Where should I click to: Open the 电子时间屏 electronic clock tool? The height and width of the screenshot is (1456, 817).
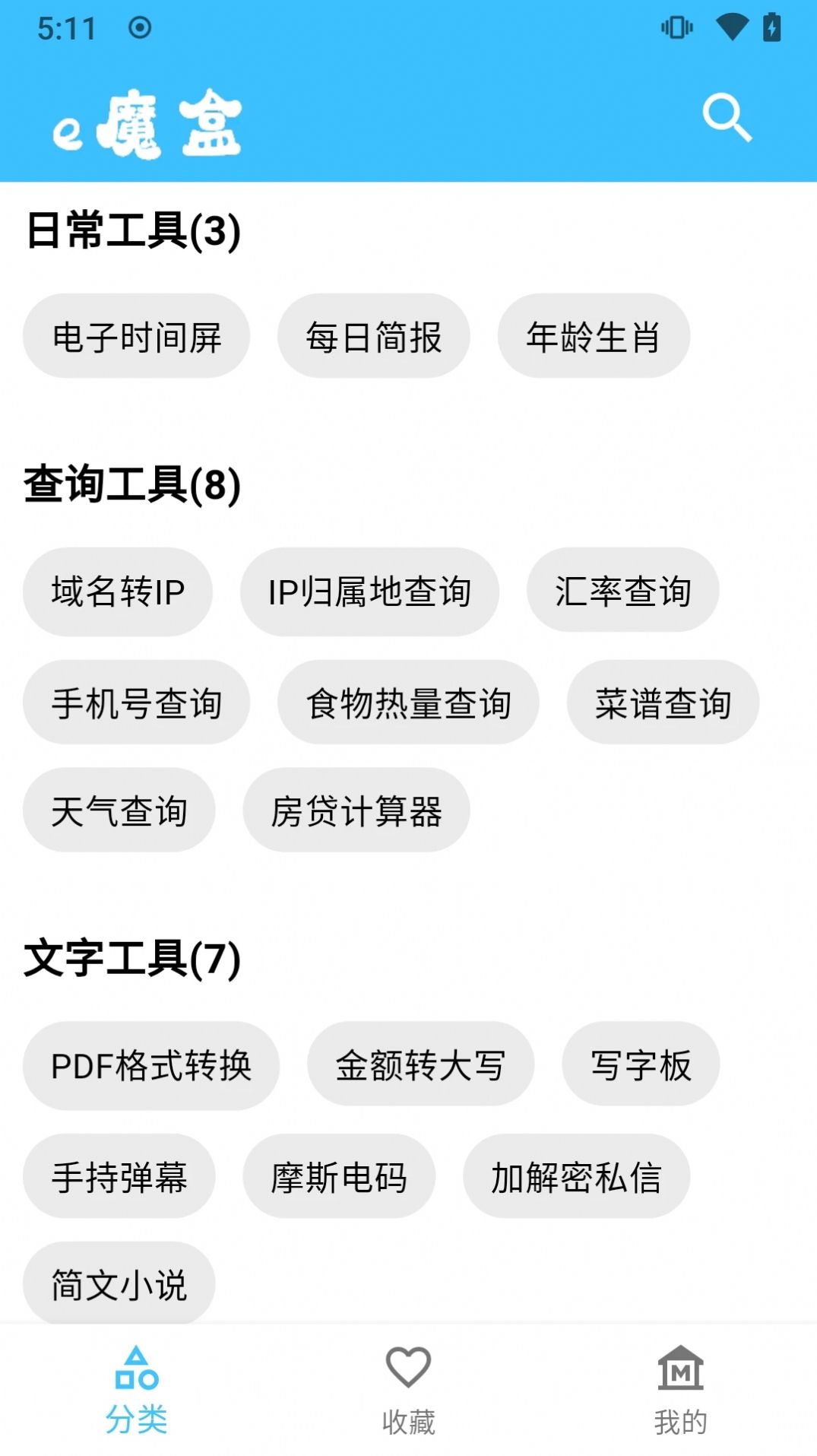click(137, 335)
